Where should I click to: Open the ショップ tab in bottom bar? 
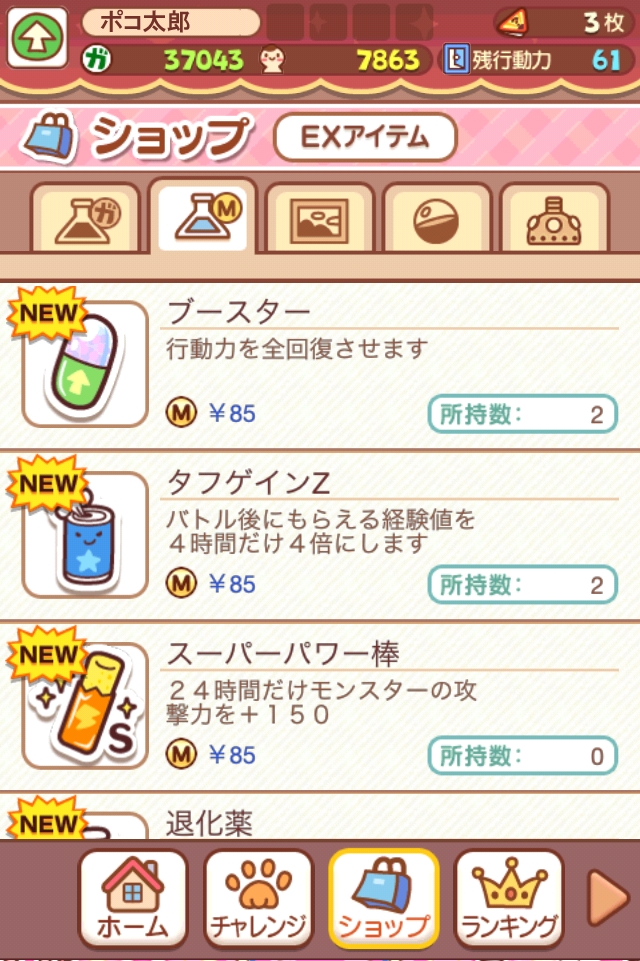384,898
